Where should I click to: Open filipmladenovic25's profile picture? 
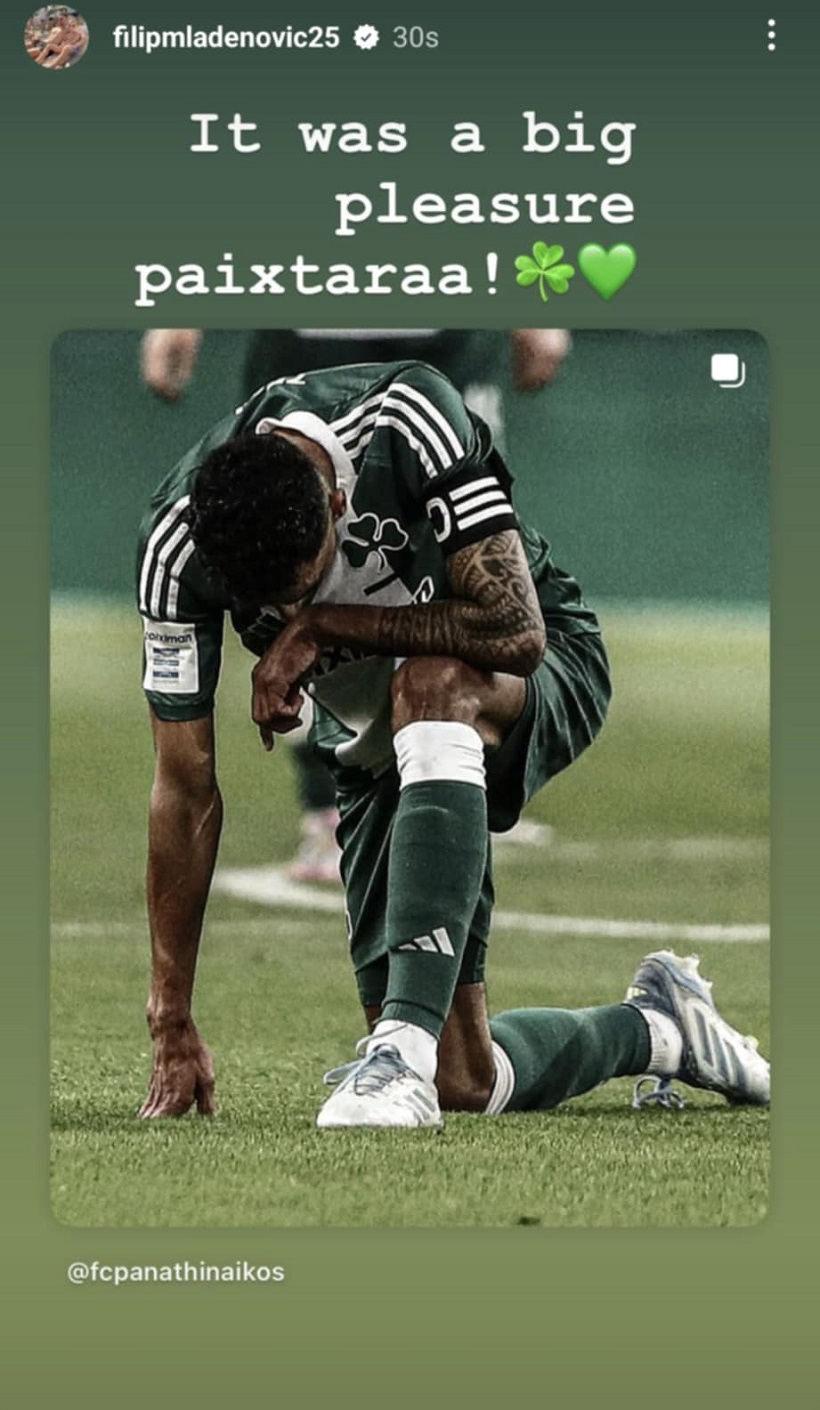click(56, 37)
